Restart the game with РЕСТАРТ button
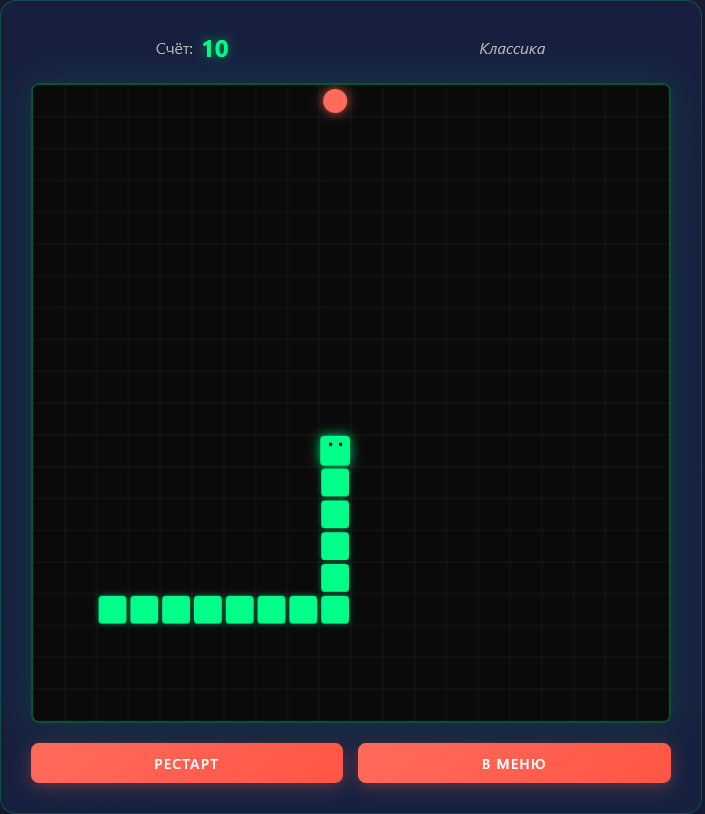The height and width of the screenshot is (814, 705). coord(187,763)
